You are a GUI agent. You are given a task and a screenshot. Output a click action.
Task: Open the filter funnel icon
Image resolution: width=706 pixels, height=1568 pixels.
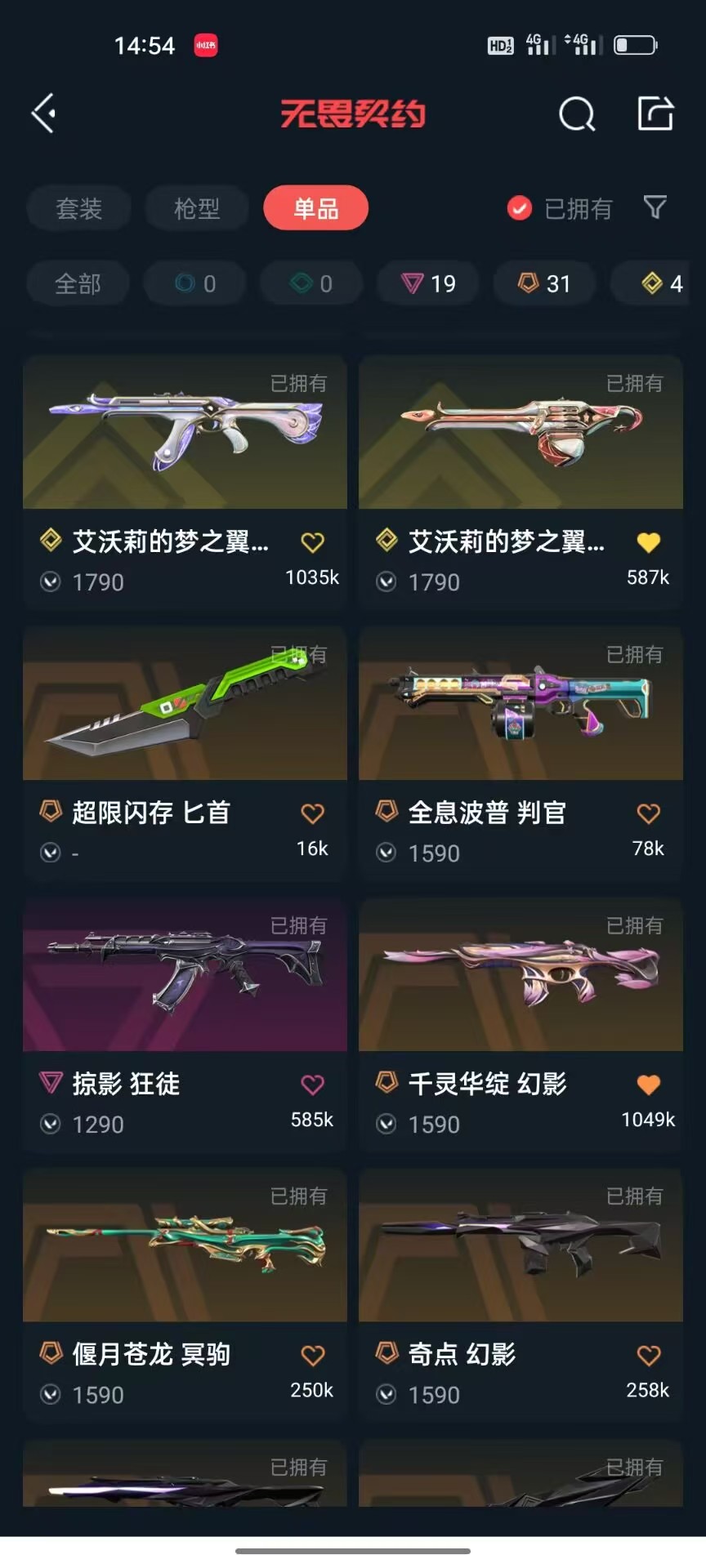pyautogui.click(x=655, y=207)
